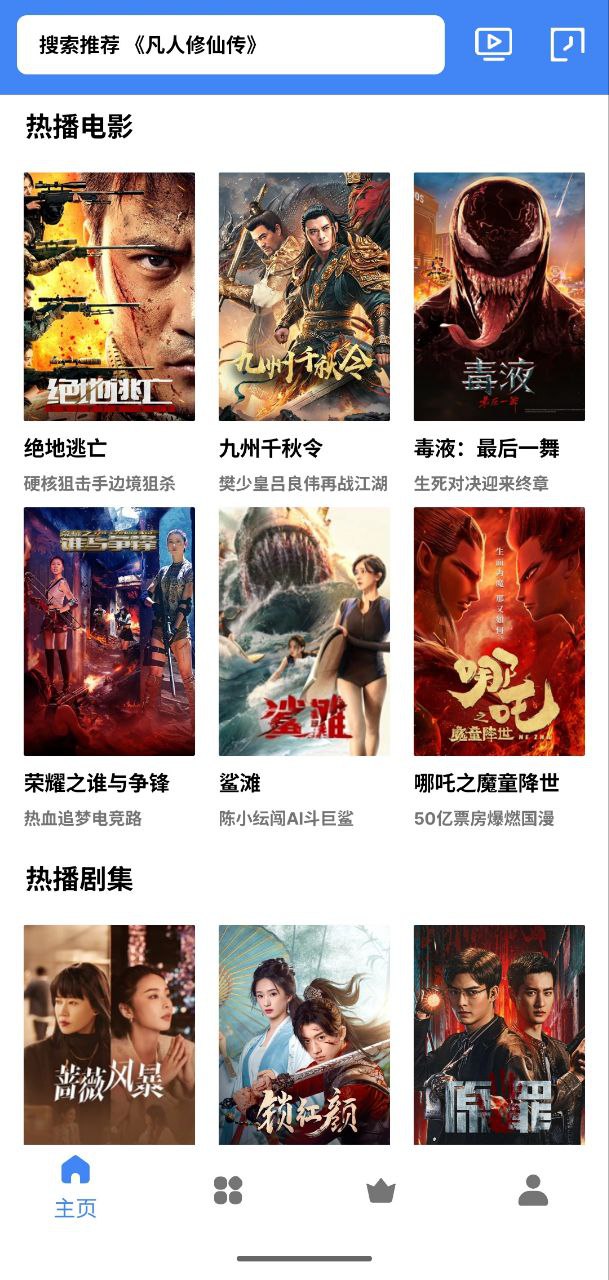This screenshot has height=1280, width=609.
Task: Switch to the crown tab
Action: (381, 1190)
